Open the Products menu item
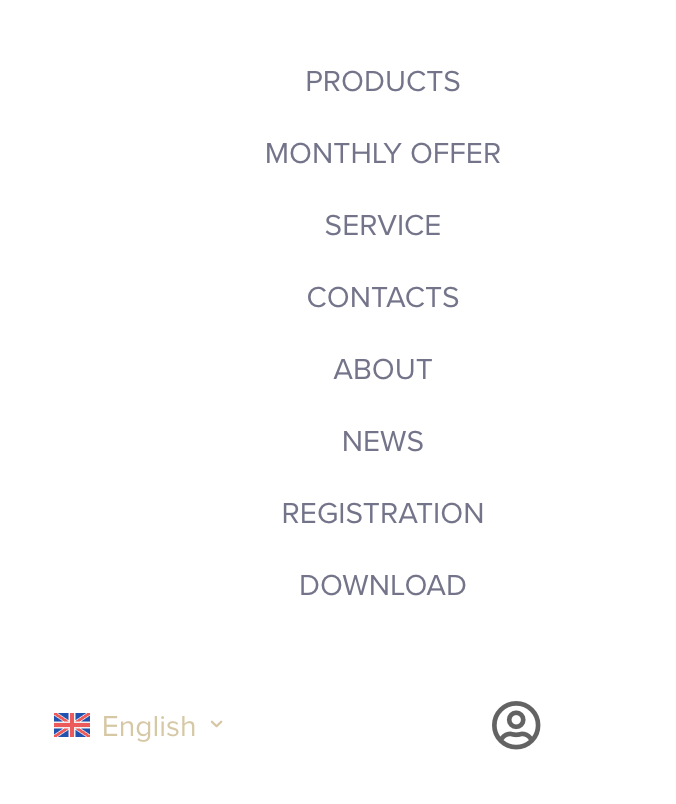Image resolution: width=676 pixels, height=804 pixels. [382, 82]
